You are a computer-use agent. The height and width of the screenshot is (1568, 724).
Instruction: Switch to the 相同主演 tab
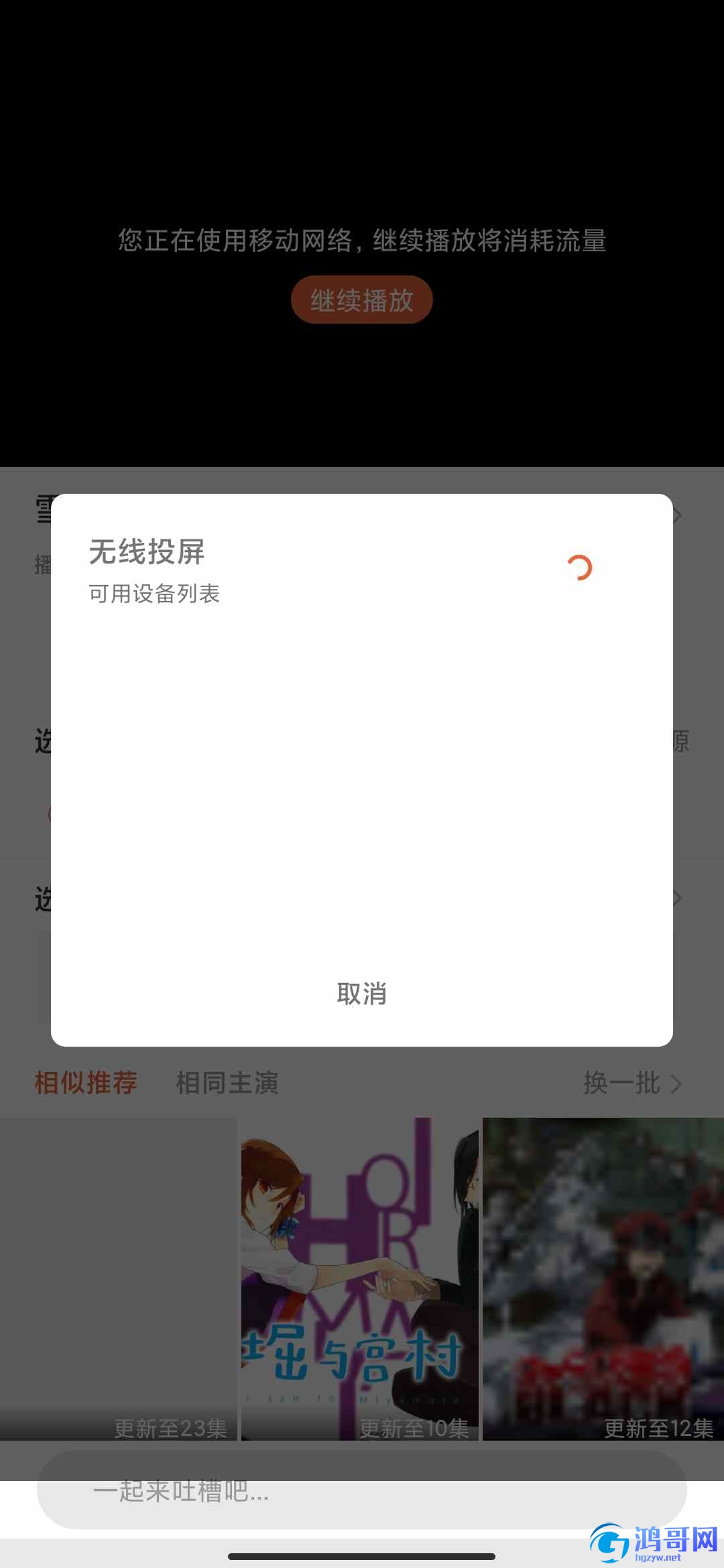pos(227,1083)
